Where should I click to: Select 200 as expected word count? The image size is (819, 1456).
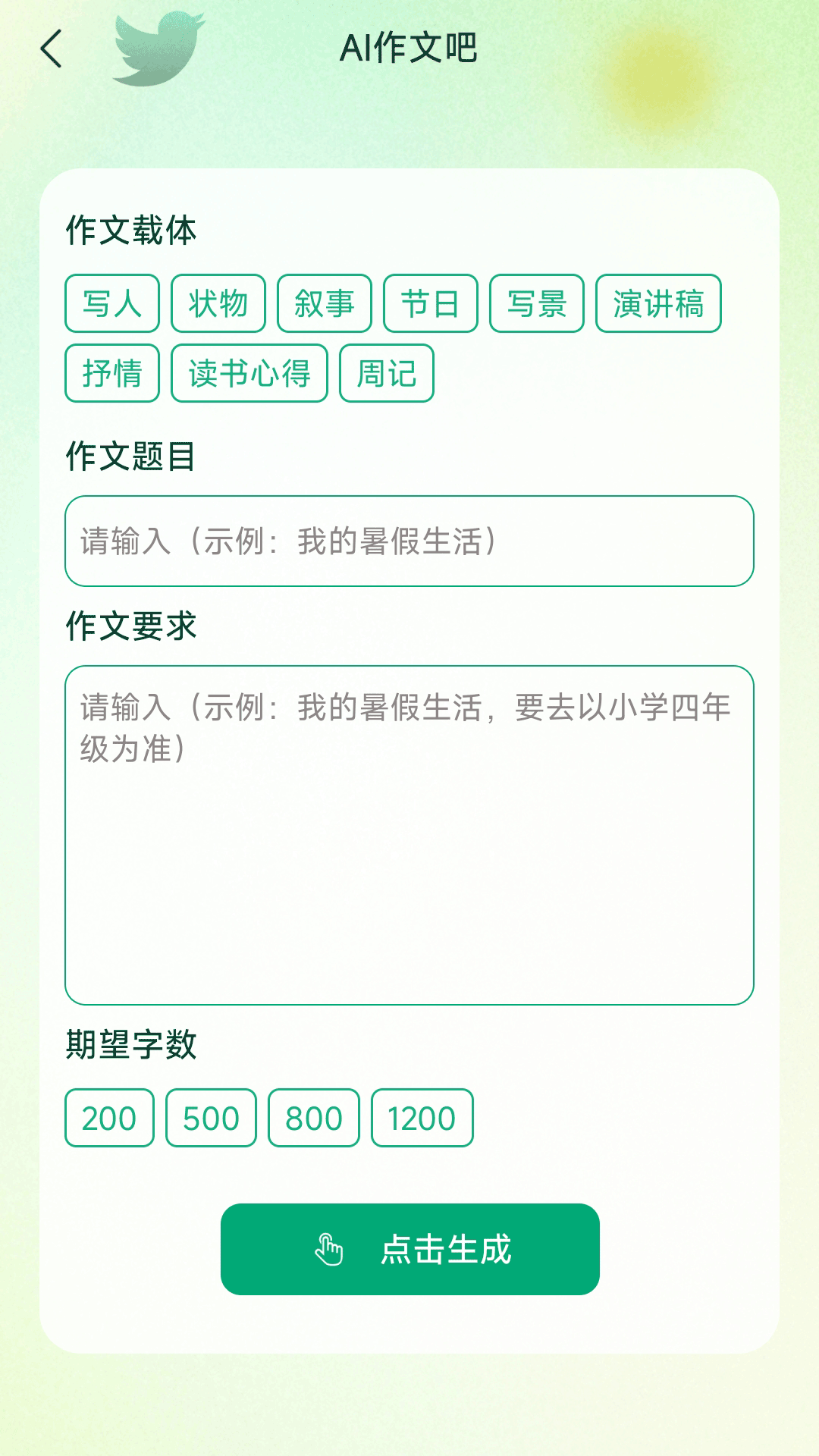point(108,1117)
